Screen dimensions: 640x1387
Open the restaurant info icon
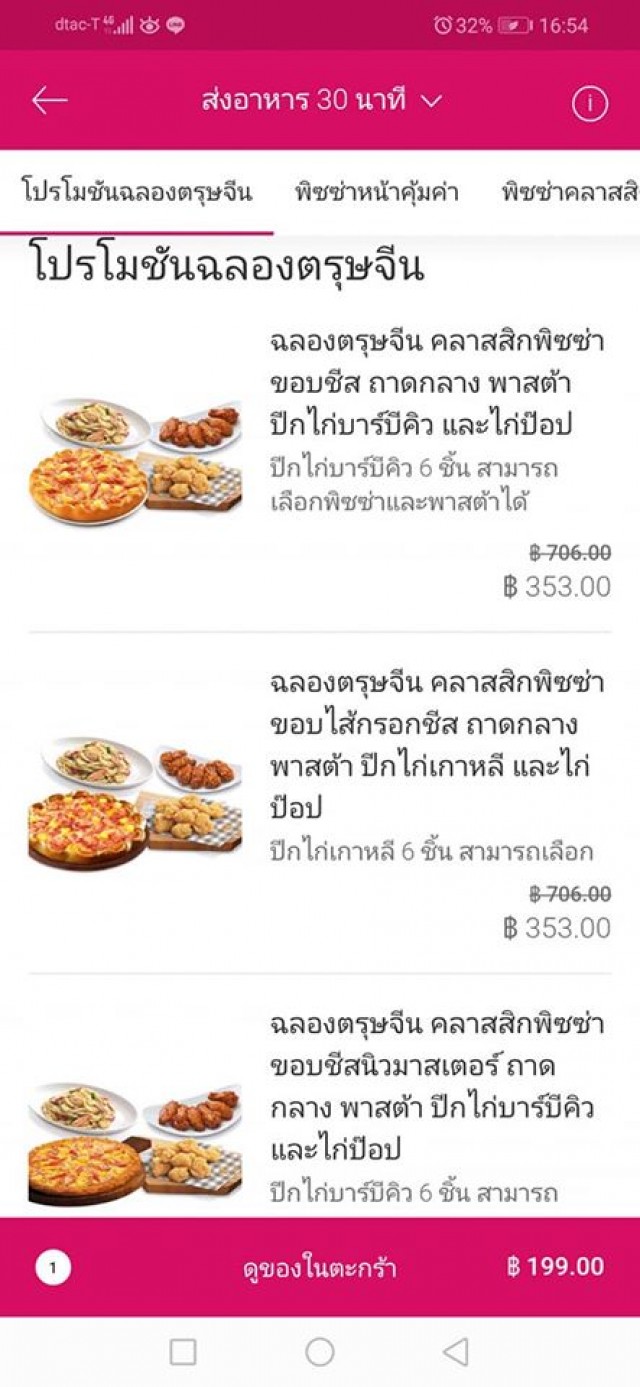coord(589,102)
